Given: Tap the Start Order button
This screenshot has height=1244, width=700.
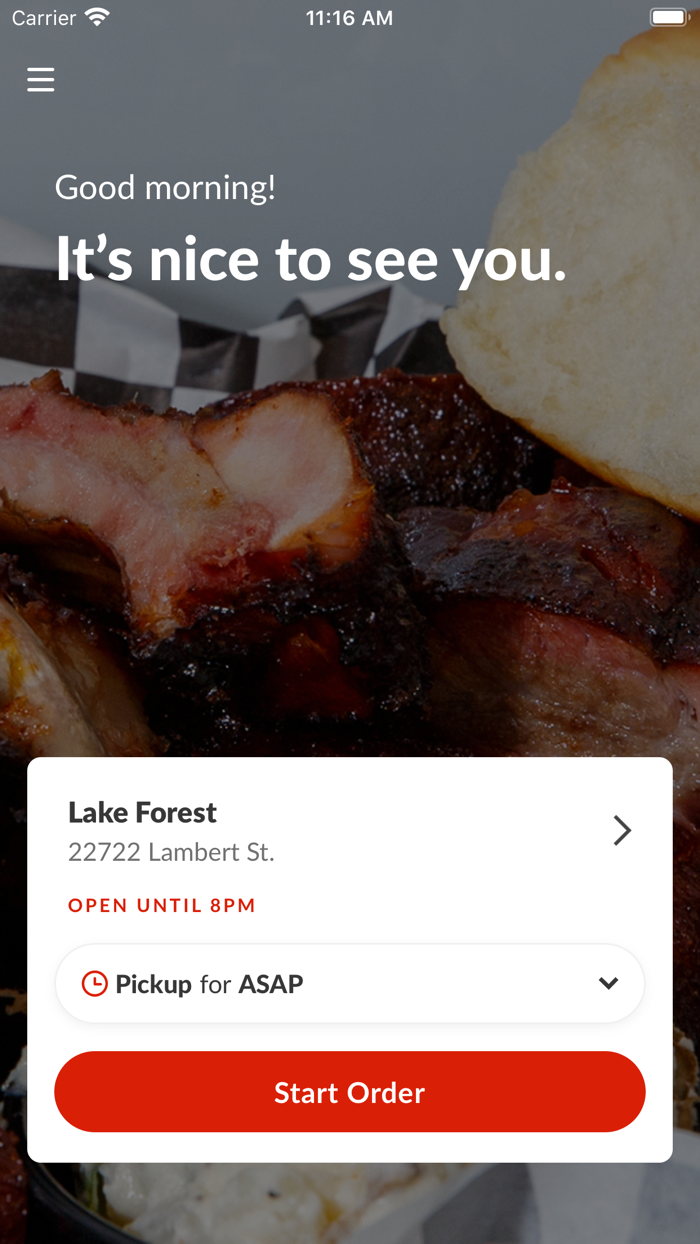Looking at the screenshot, I should 350,1092.
